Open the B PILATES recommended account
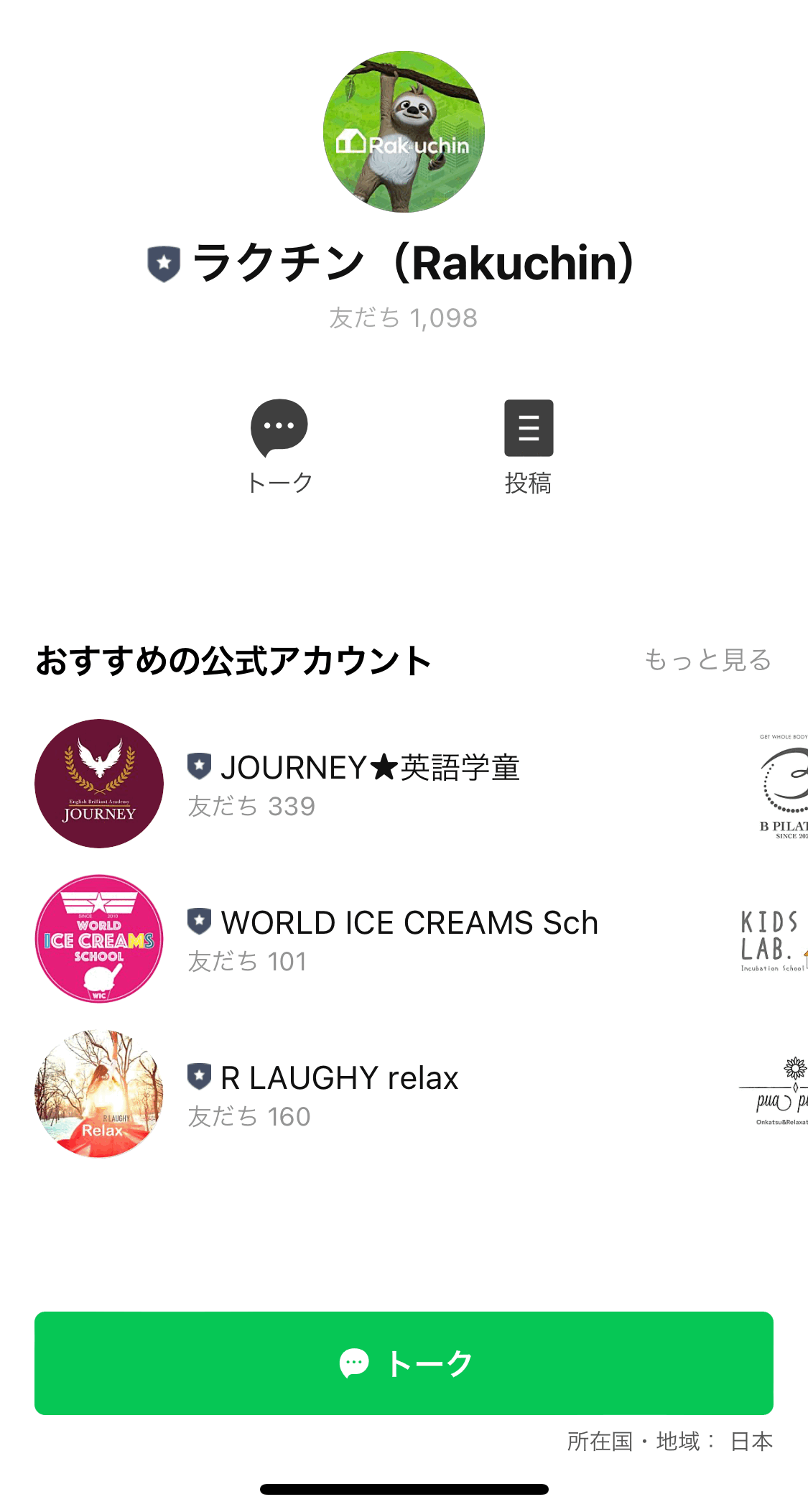Image resolution: width=808 pixels, height=1512 pixels. 784,785
